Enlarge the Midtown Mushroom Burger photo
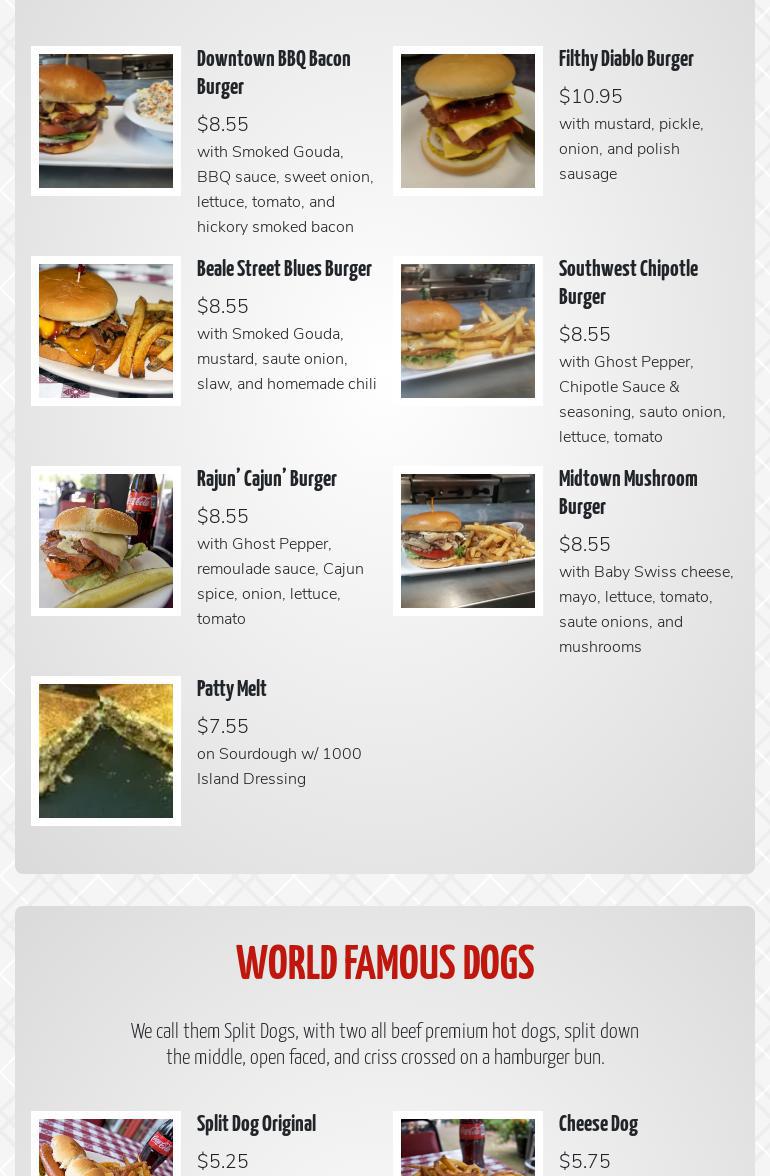770x1176 pixels. point(468,541)
